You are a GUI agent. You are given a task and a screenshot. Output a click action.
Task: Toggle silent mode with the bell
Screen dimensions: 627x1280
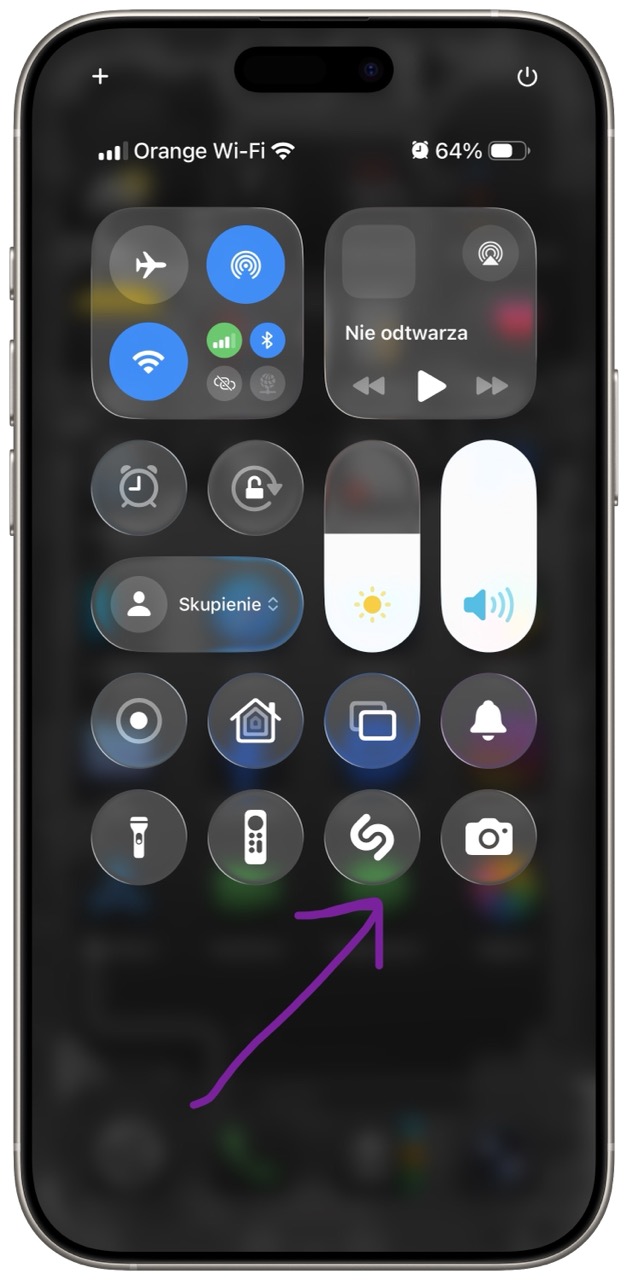[x=489, y=721]
